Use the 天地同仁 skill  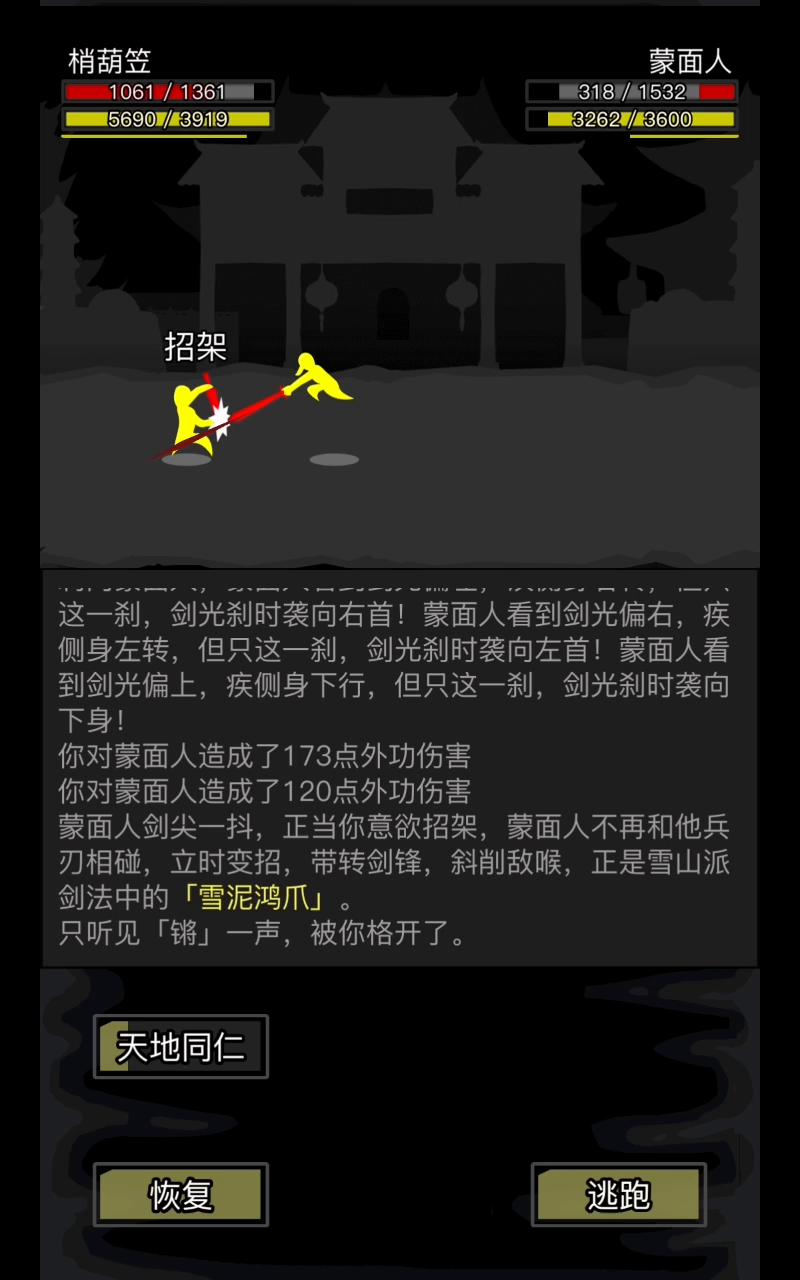181,1047
